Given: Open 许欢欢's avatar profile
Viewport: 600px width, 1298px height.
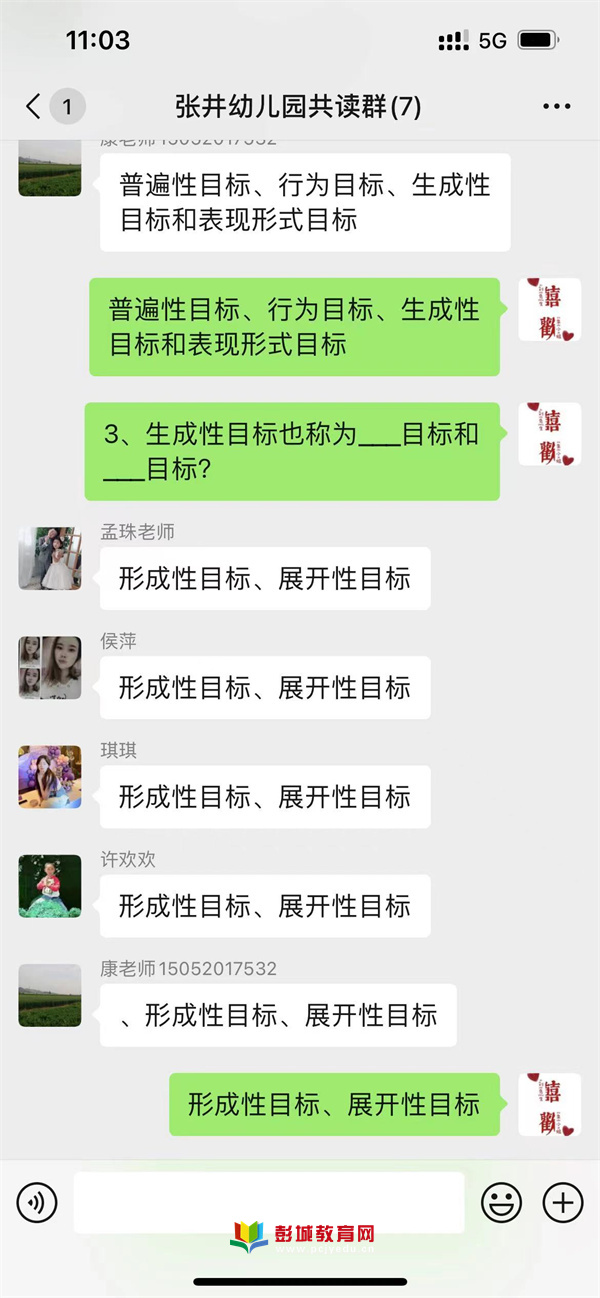Looking at the screenshot, I should coord(50,886).
